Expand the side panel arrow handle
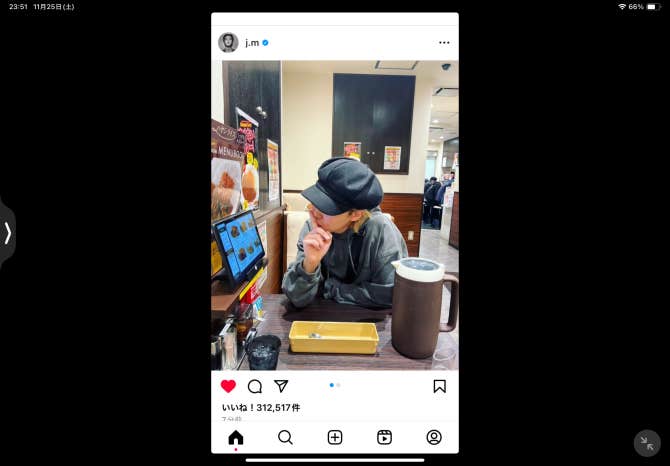Image resolution: width=670 pixels, height=466 pixels. 8,233
